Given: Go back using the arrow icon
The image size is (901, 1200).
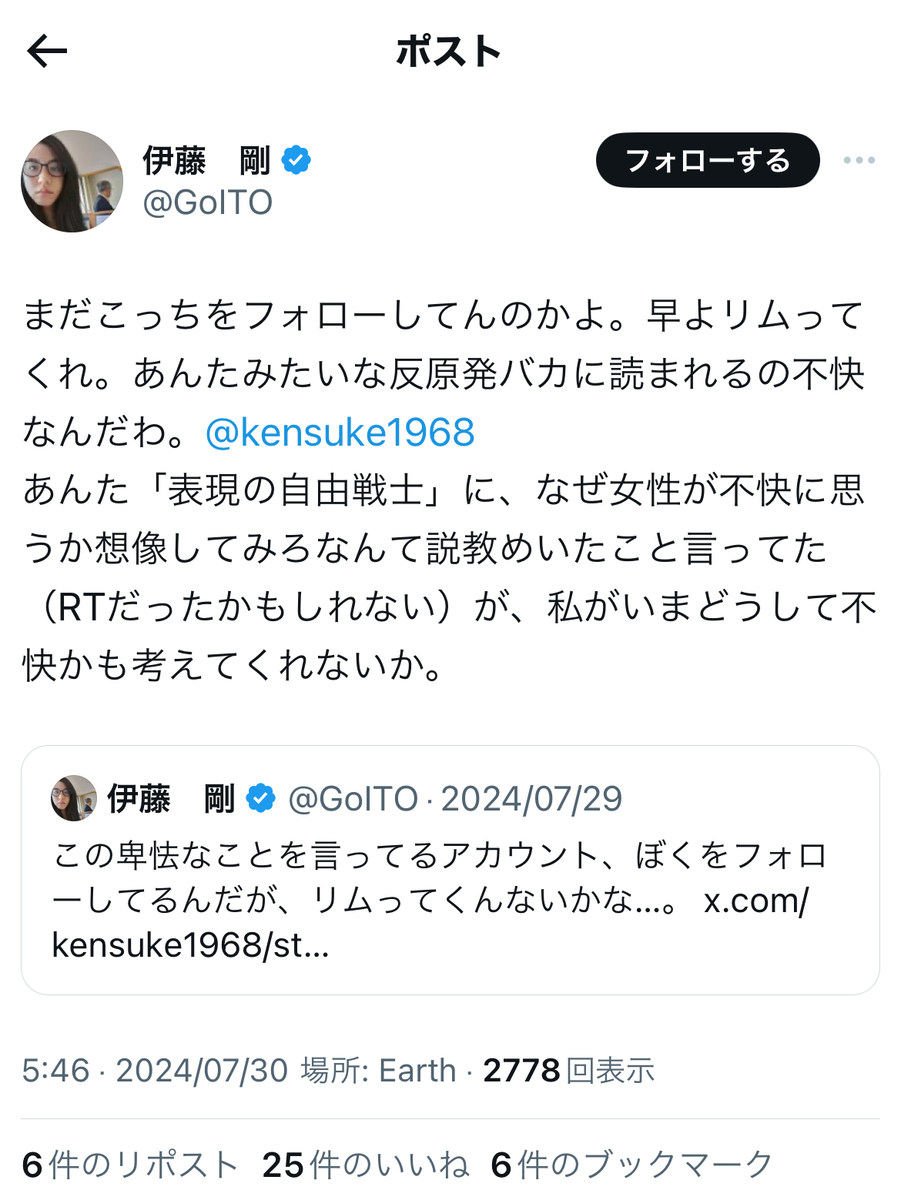Looking at the screenshot, I should [x=47, y=52].
